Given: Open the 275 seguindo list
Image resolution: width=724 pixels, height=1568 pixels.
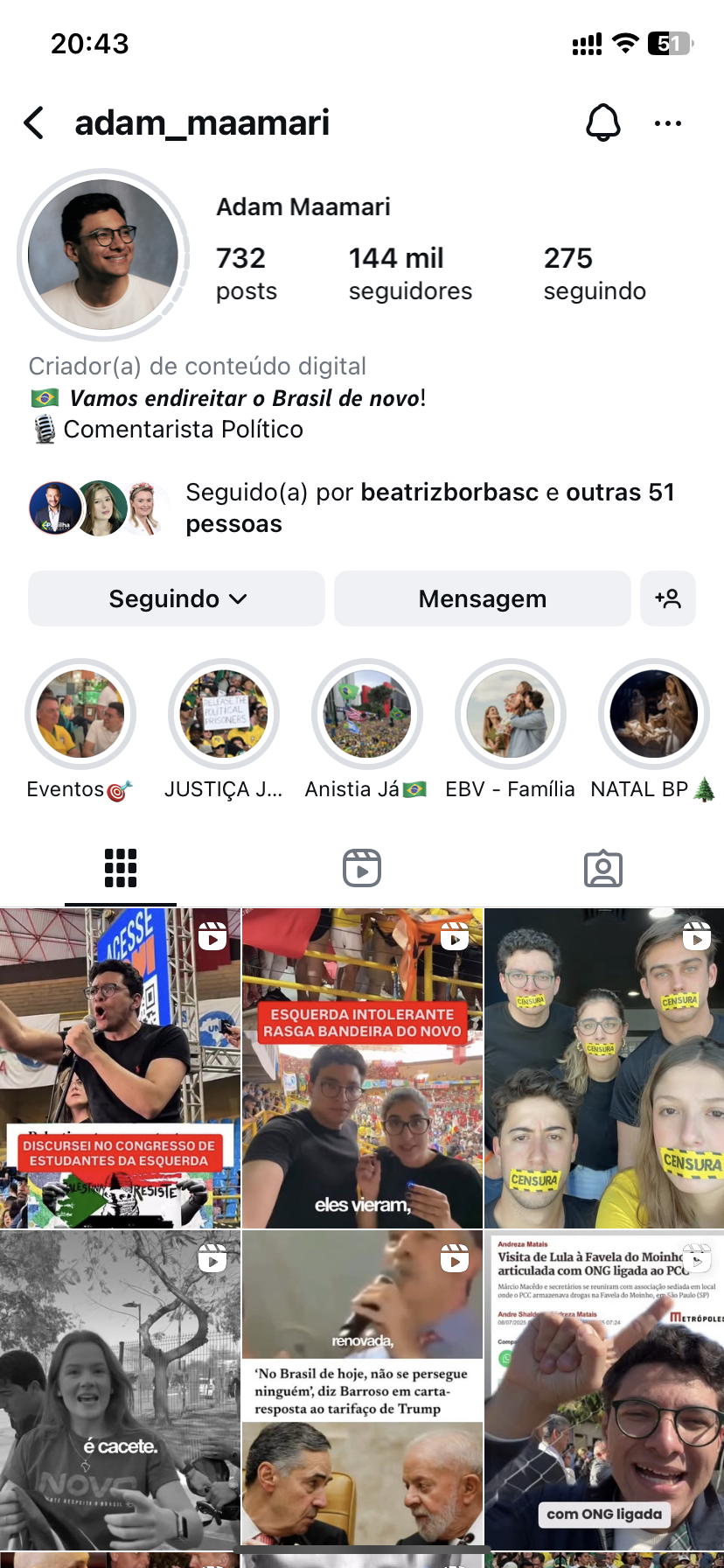Looking at the screenshot, I should click(594, 273).
